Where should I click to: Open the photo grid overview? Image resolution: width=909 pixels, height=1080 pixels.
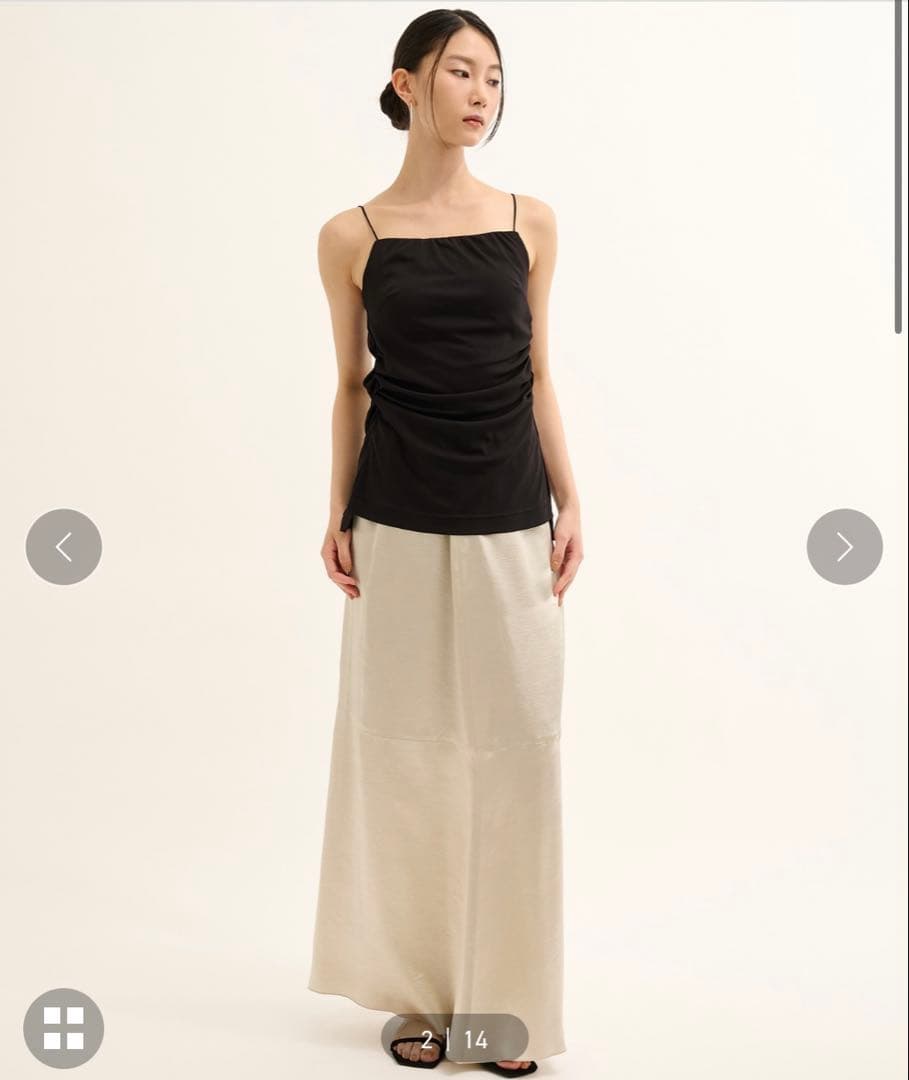click(63, 1027)
